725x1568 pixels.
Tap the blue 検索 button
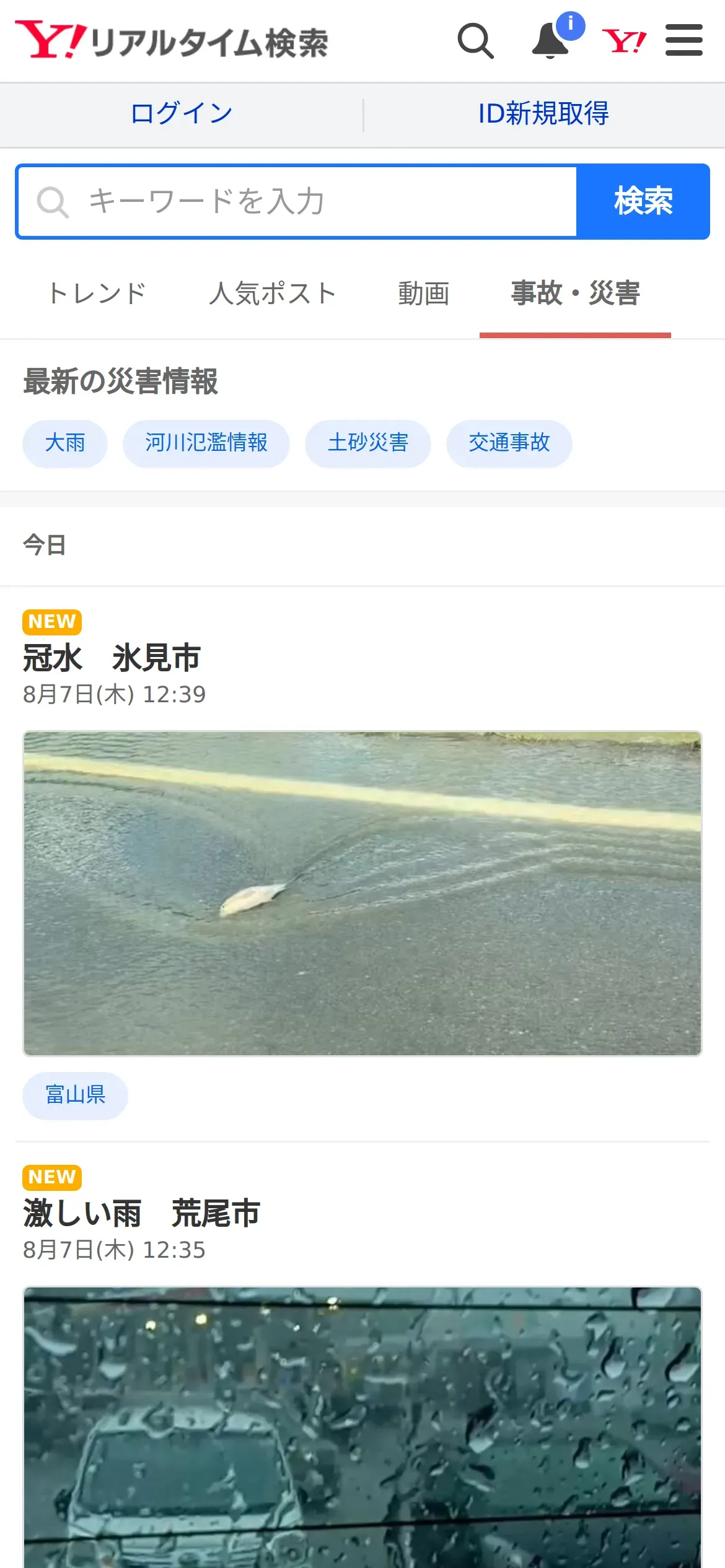[643, 202]
